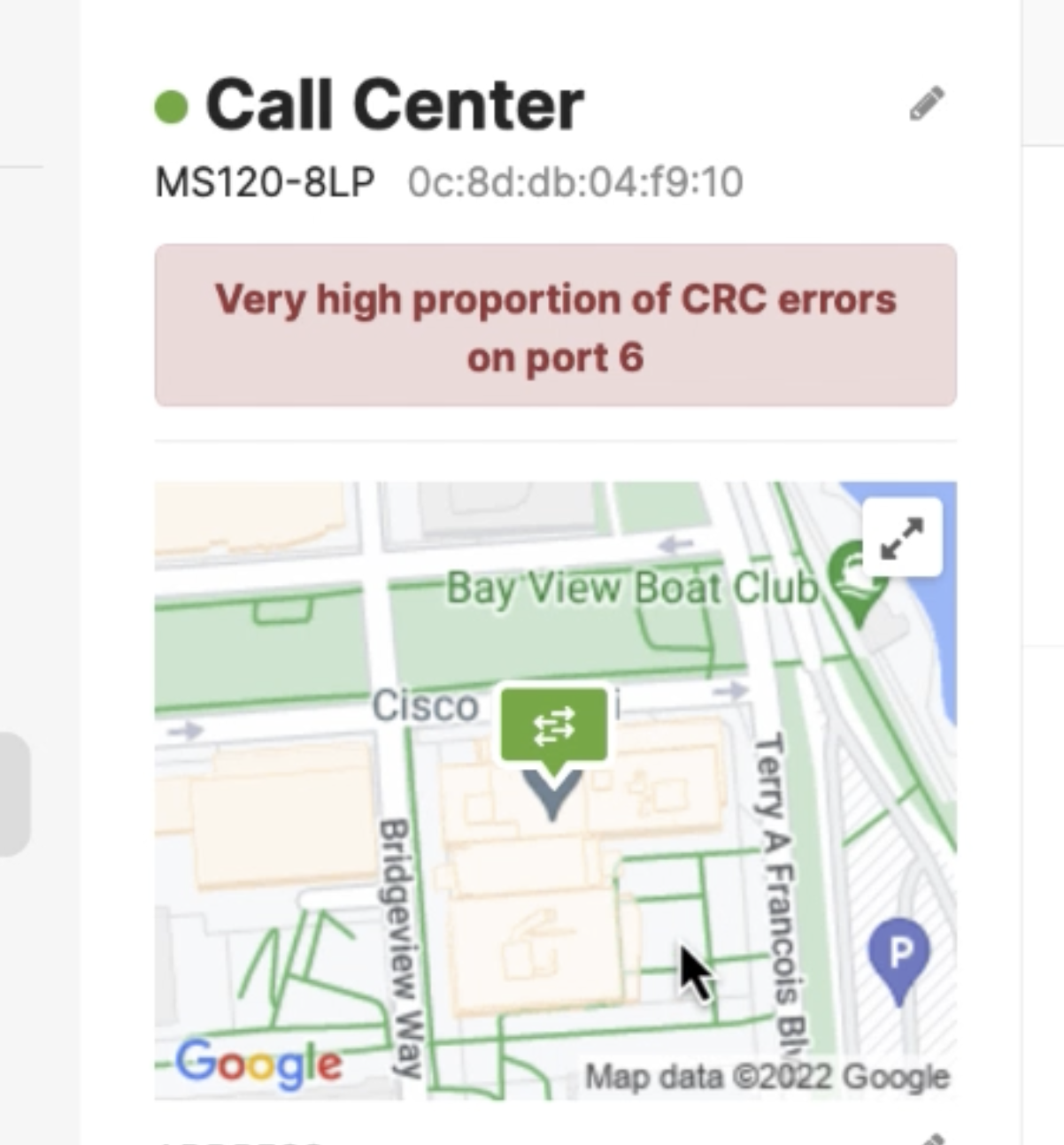Open the Map data ©2022 Google link

coord(765,1076)
